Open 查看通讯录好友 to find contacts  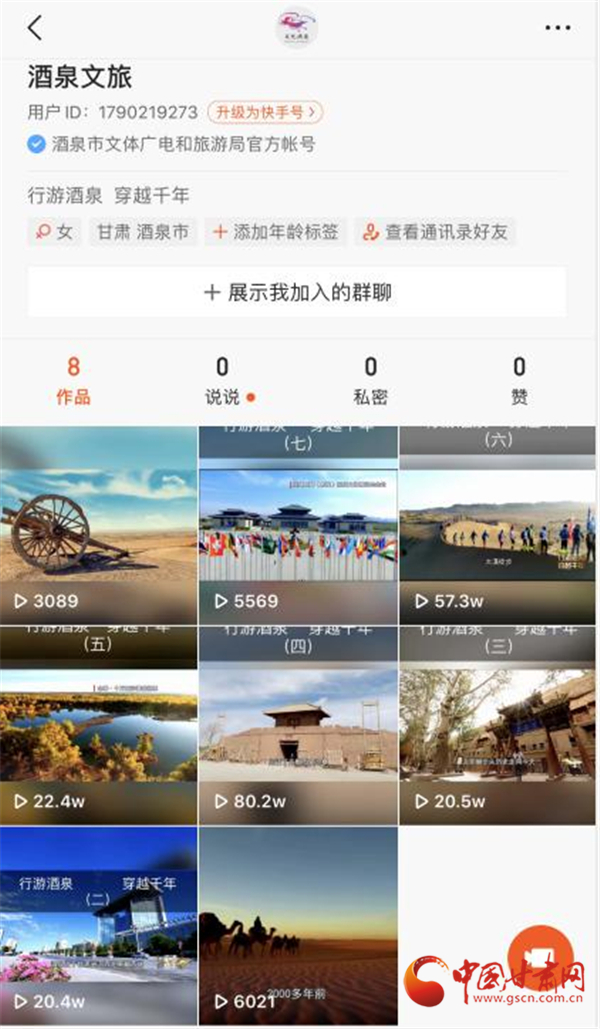click(435, 232)
